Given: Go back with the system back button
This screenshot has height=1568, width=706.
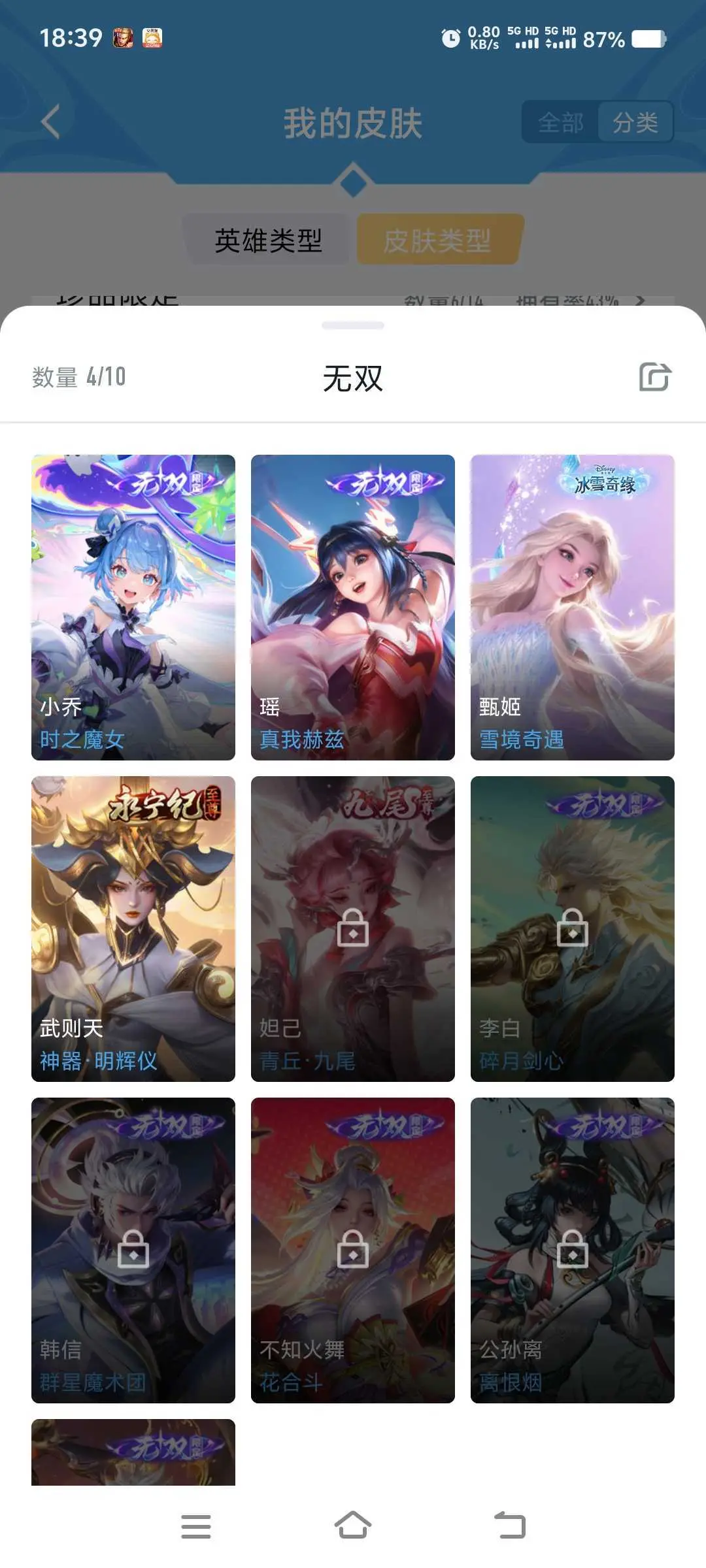Looking at the screenshot, I should coord(510,1526).
